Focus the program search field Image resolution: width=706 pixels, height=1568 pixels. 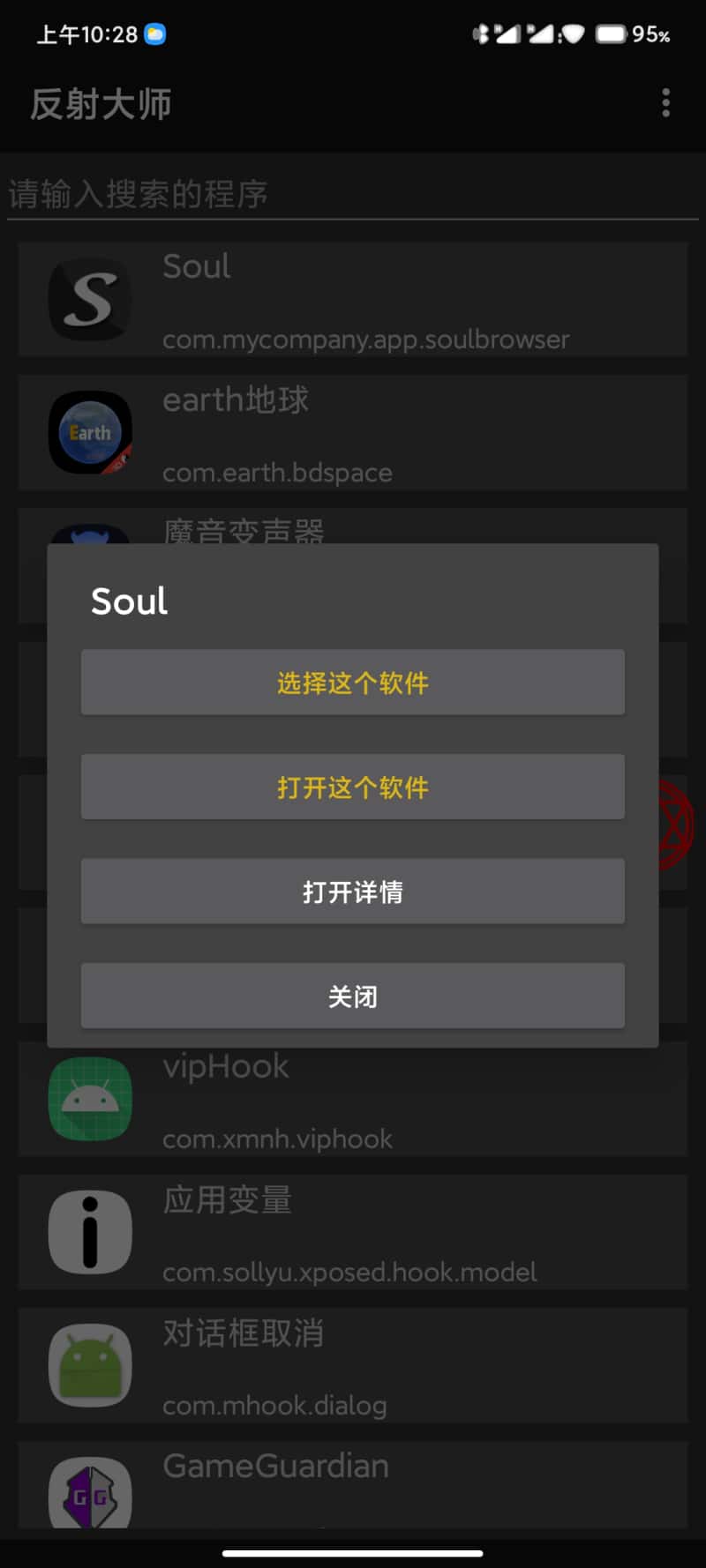tap(353, 194)
